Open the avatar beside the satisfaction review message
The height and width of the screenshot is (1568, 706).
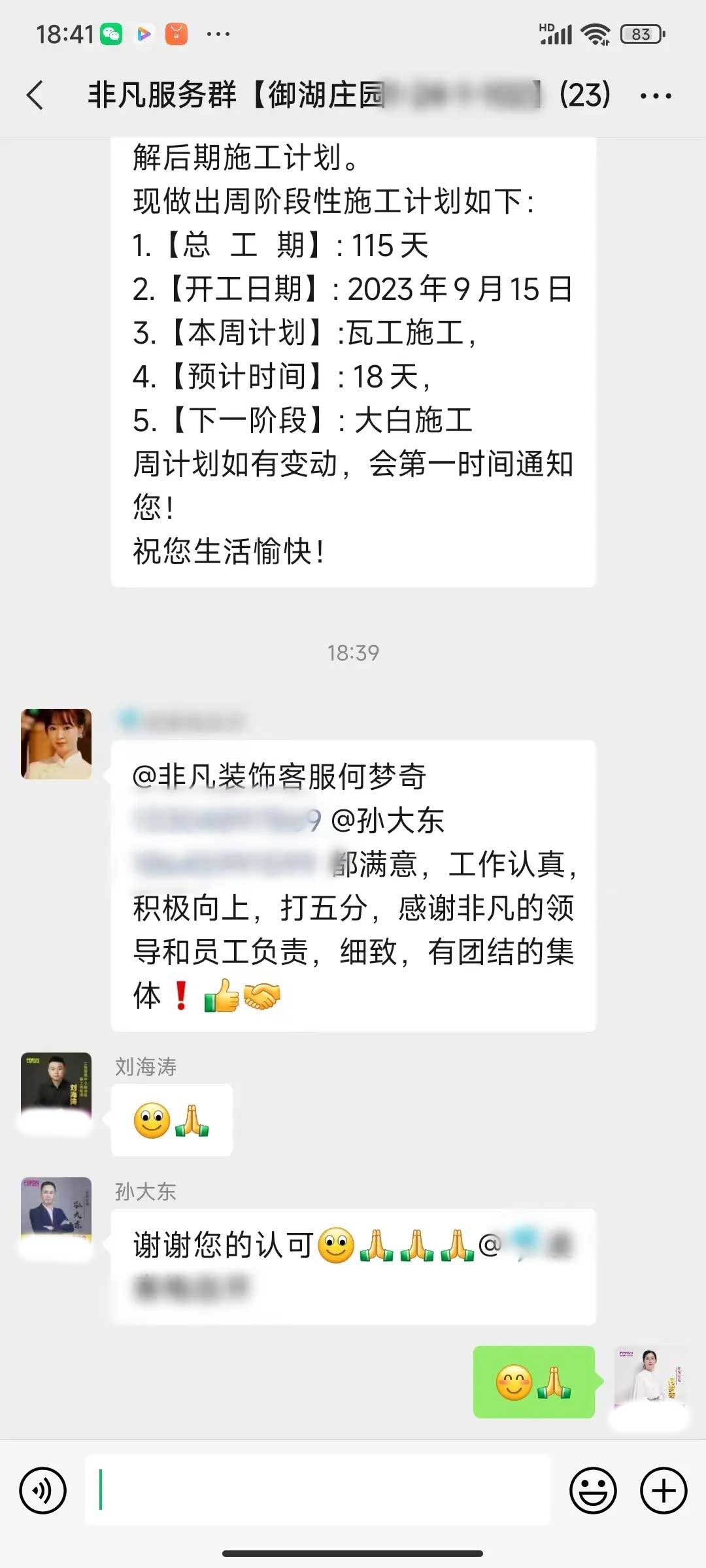[56, 744]
